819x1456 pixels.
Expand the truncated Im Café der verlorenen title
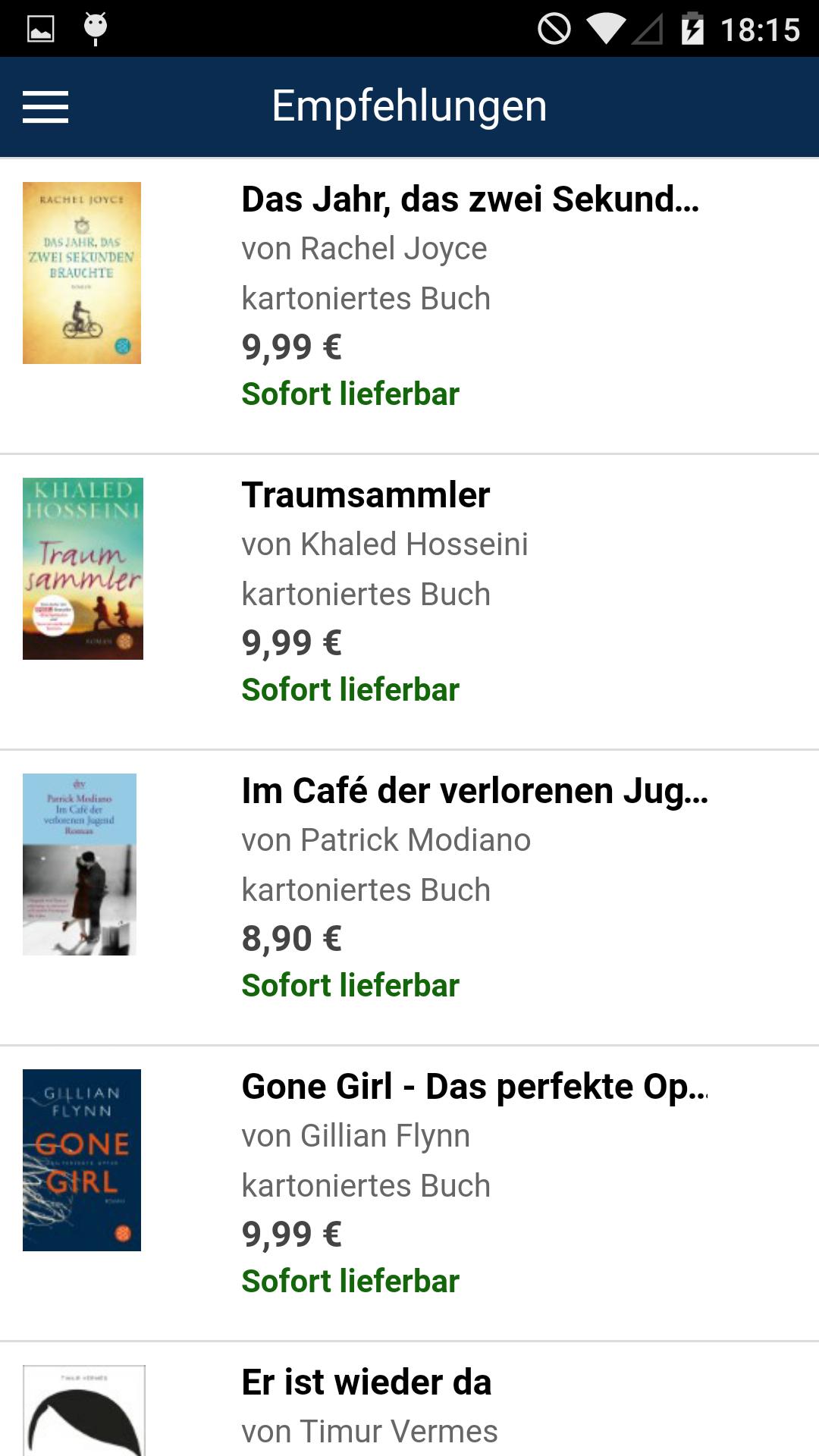coord(475,791)
